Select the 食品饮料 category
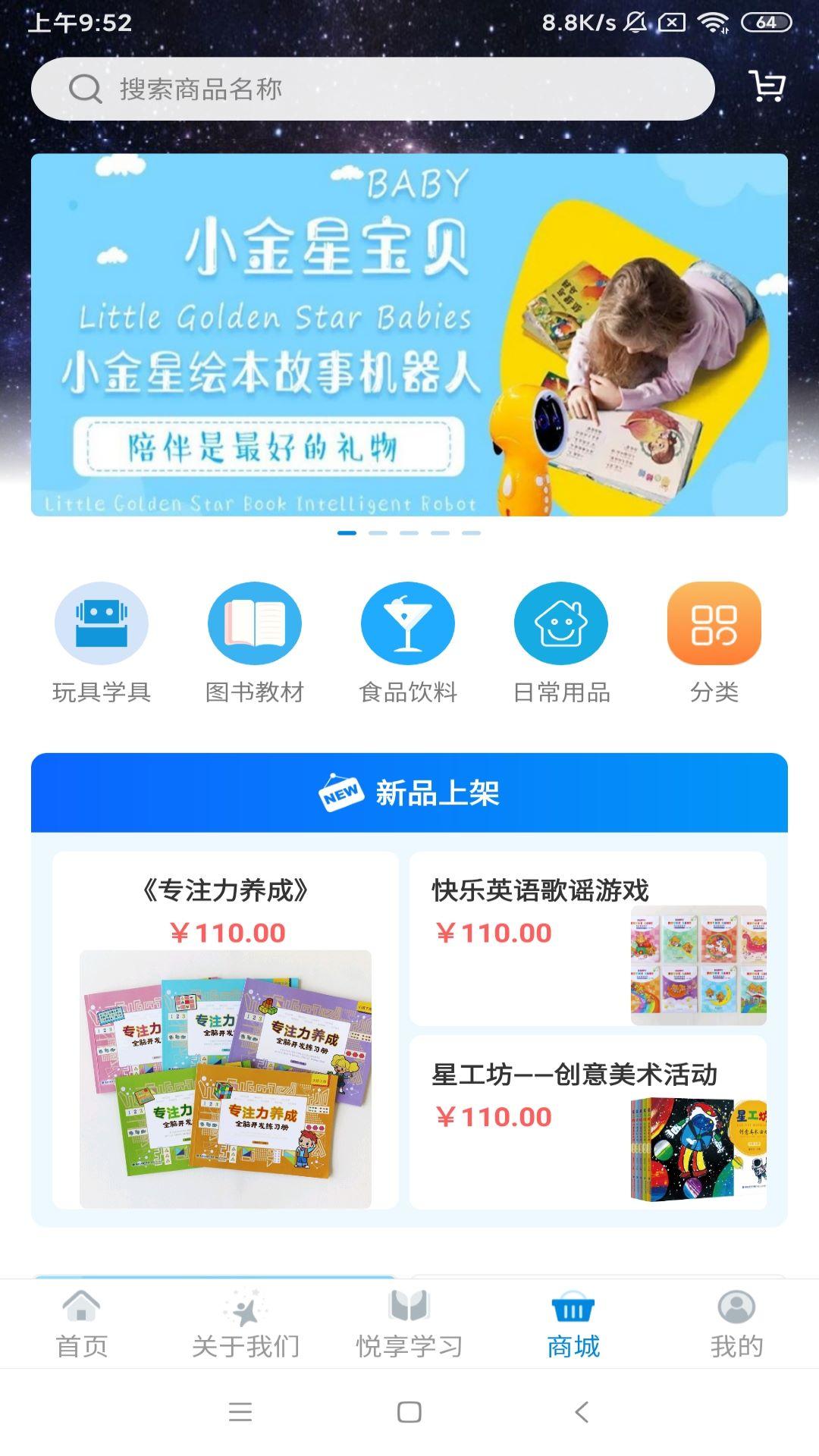The image size is (819, 1456). pyautogui.click(x=408, y=642)
